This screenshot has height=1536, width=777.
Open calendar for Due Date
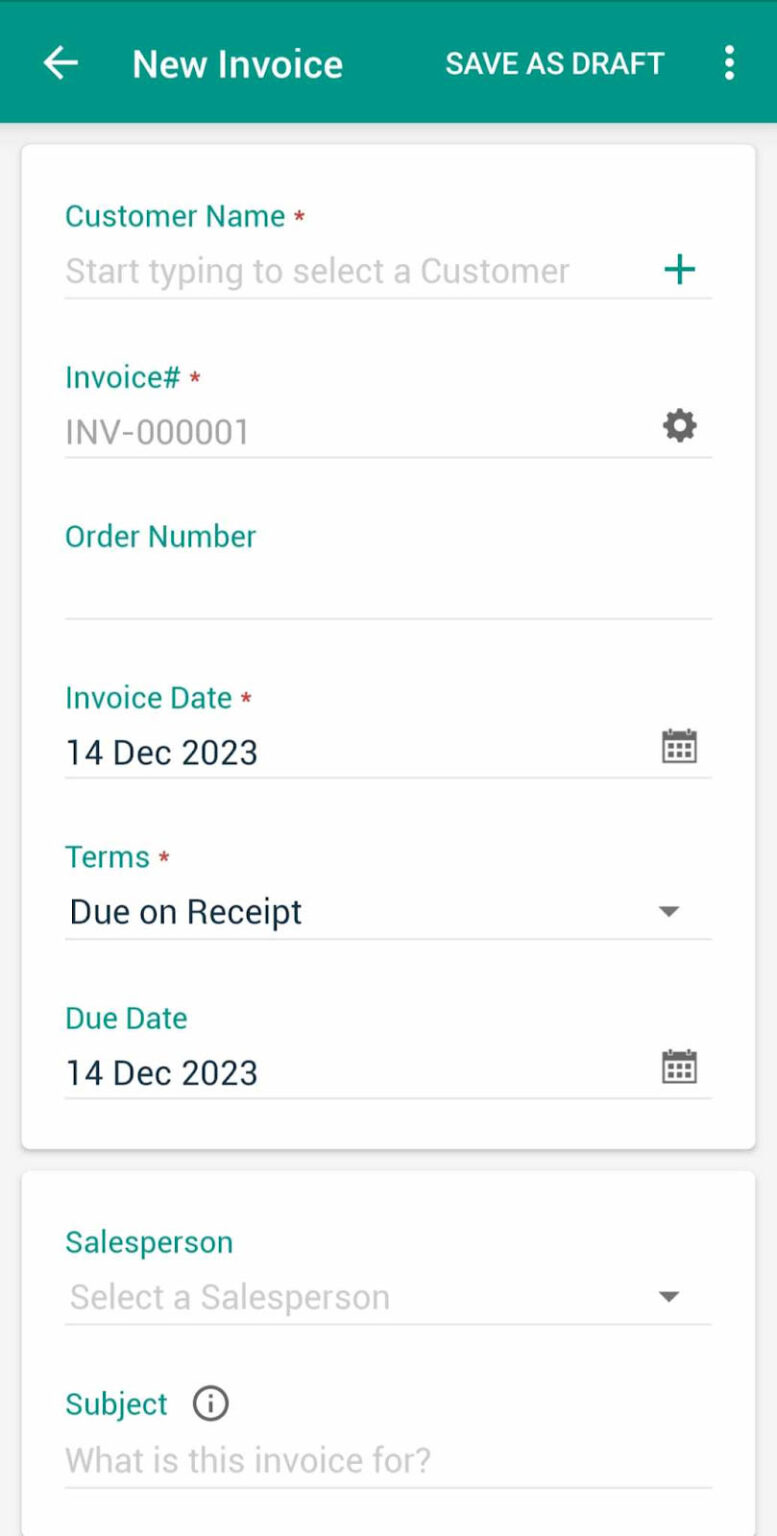point(679,1067)
